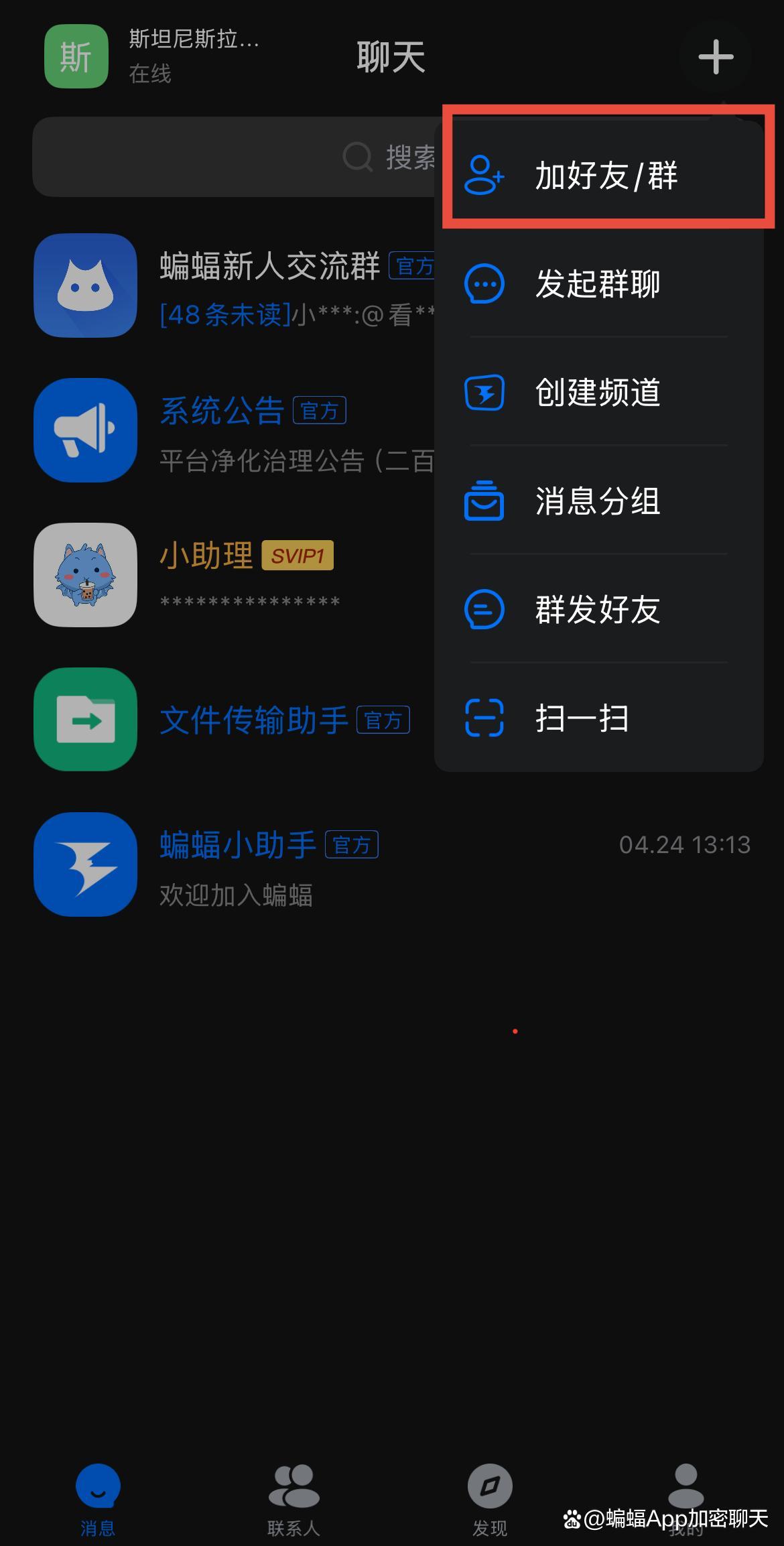Open the 斯 profile avatar
The image size is (784, 1546).
76,56
